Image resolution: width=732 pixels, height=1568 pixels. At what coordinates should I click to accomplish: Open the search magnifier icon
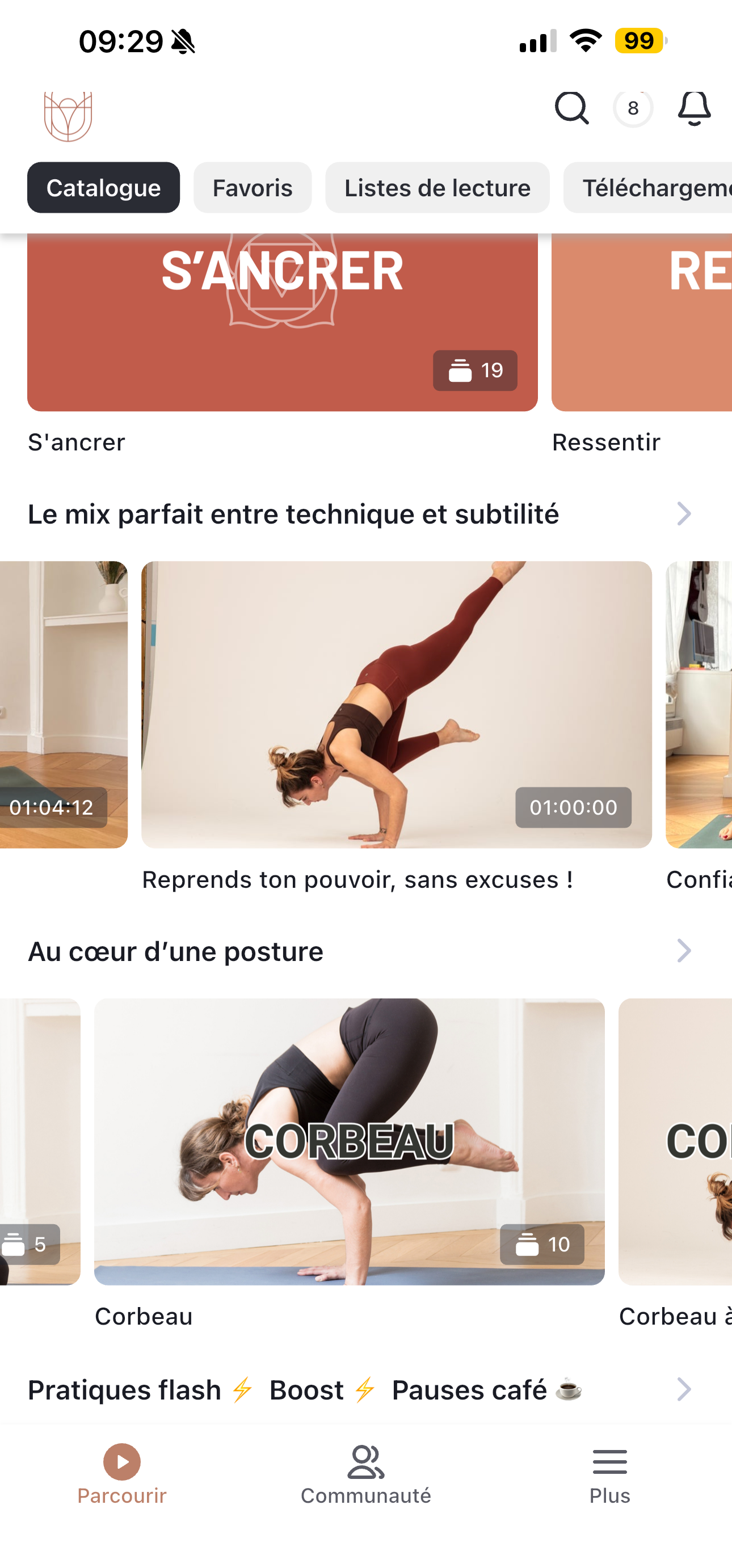click(x=571, y=108)
